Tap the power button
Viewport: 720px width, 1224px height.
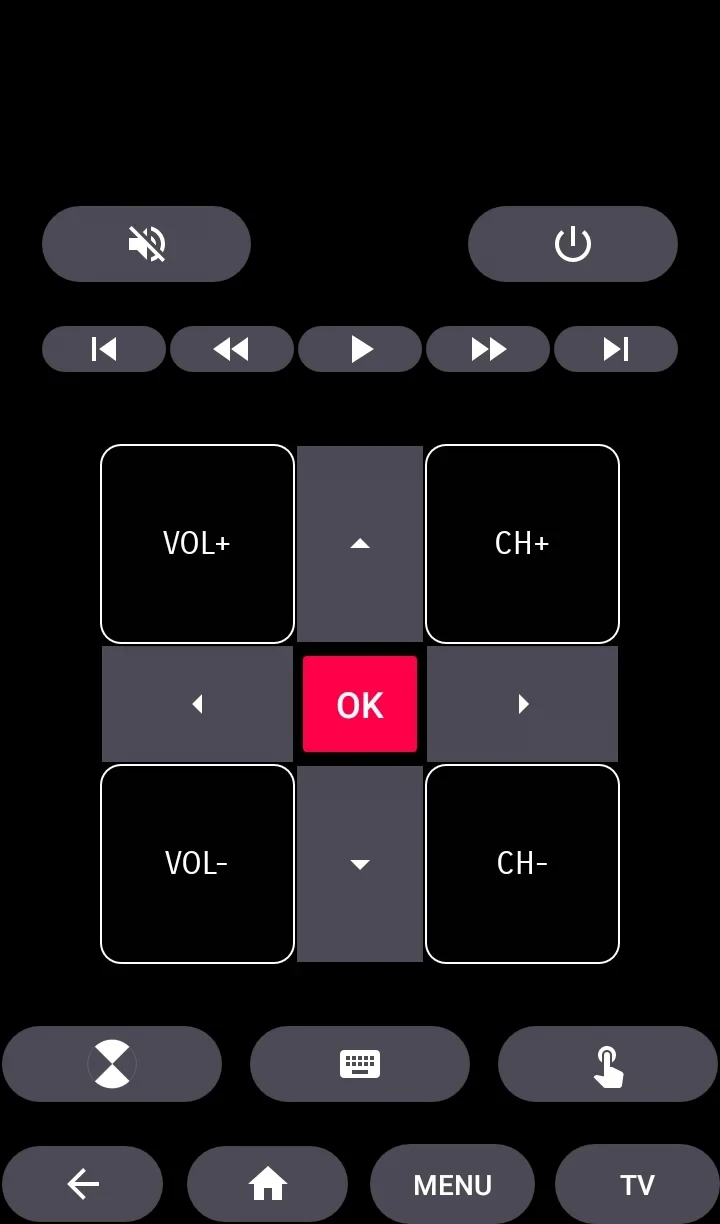coord(573,244)
